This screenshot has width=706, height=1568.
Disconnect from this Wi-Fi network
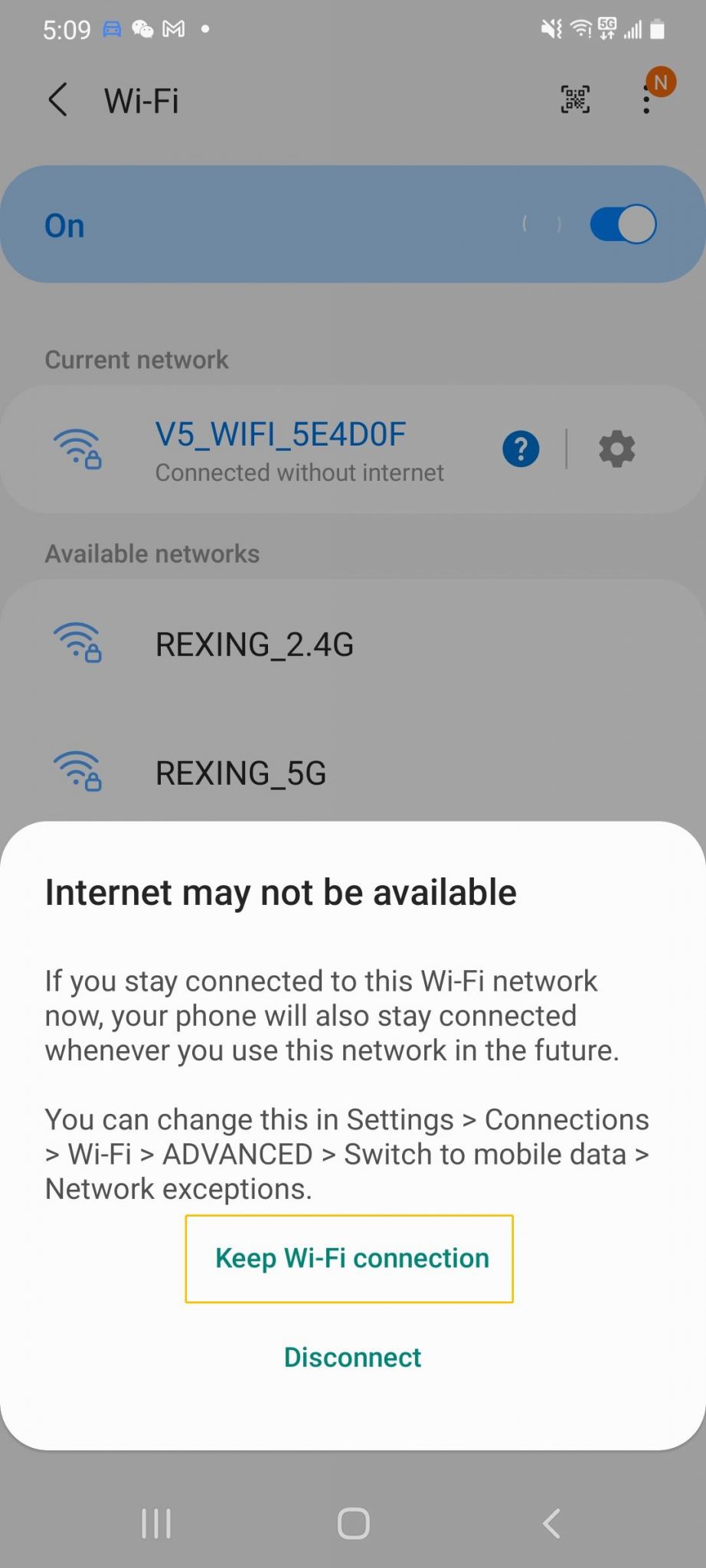pos(352,1357)
